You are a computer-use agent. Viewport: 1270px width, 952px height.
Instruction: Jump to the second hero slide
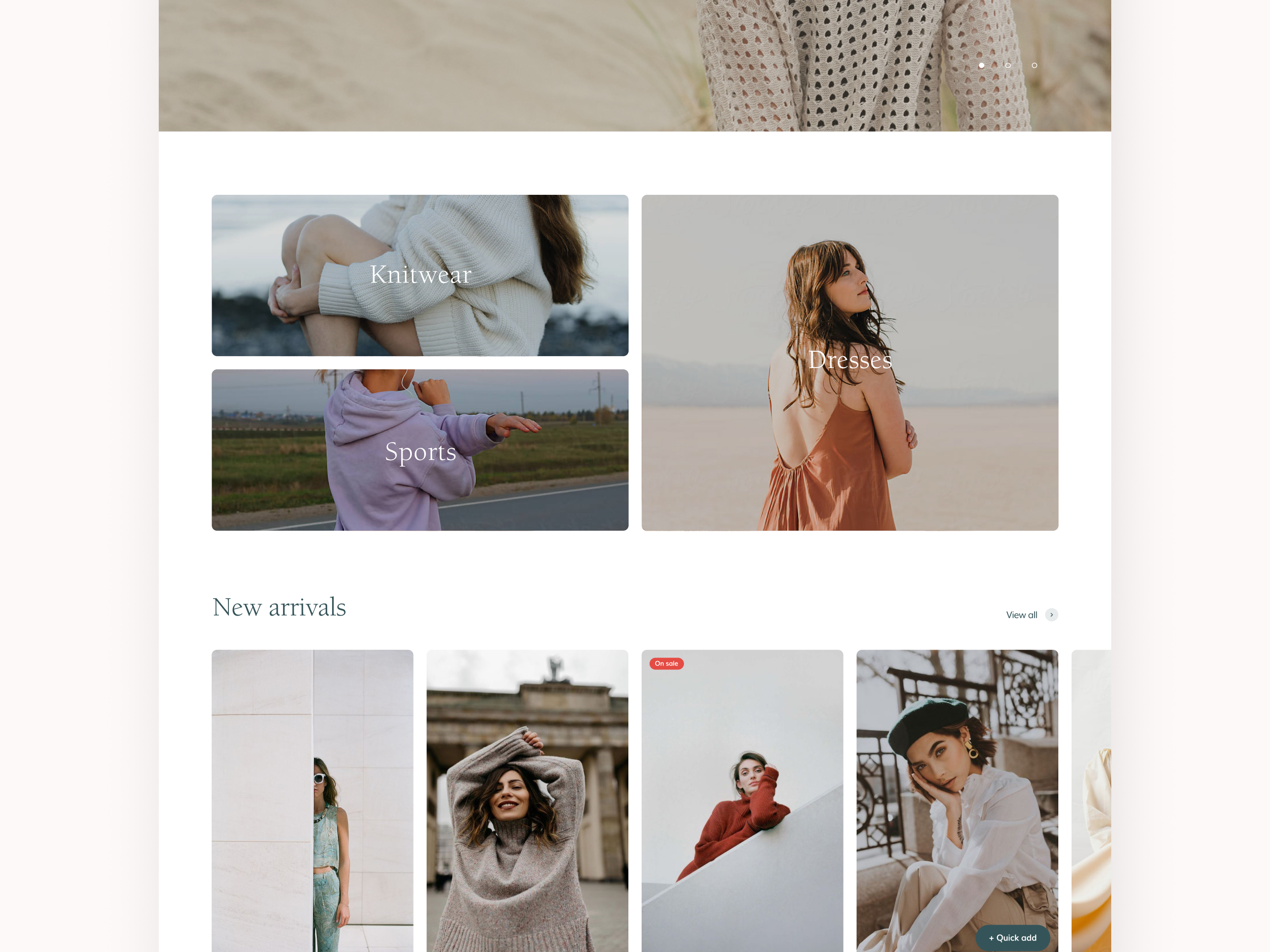(1008, 65)
